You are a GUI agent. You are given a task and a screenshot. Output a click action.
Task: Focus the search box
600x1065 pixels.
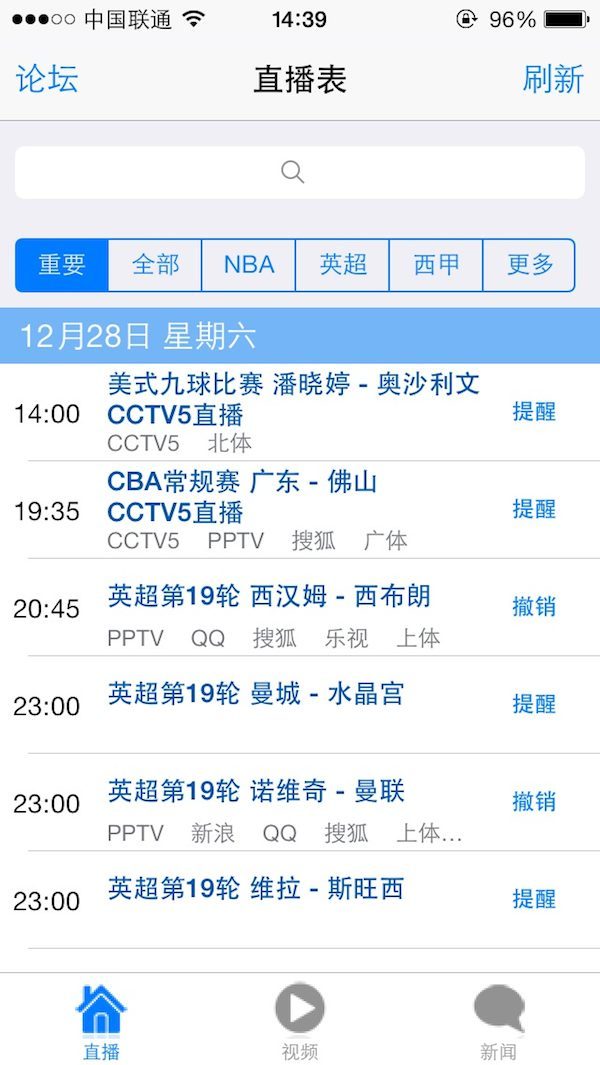pyautogui.click(x=300, y=173)
